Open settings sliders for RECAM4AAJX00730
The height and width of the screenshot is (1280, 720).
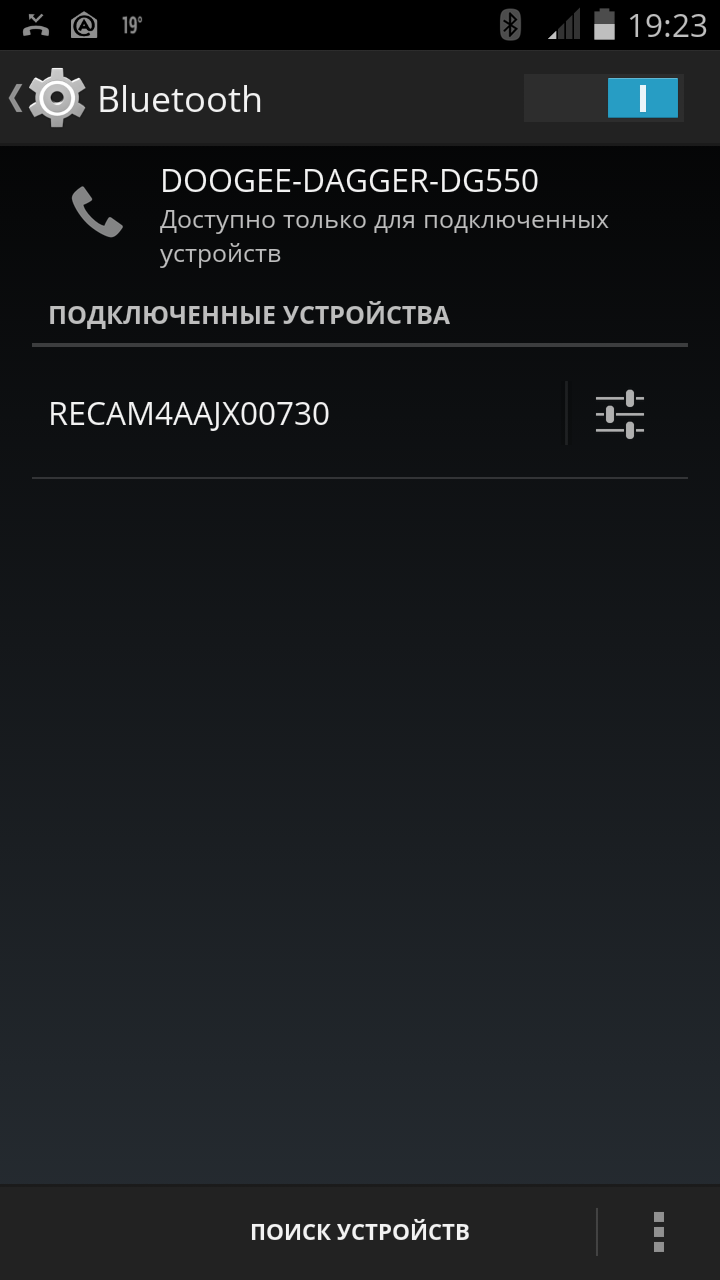pos(620,413)
